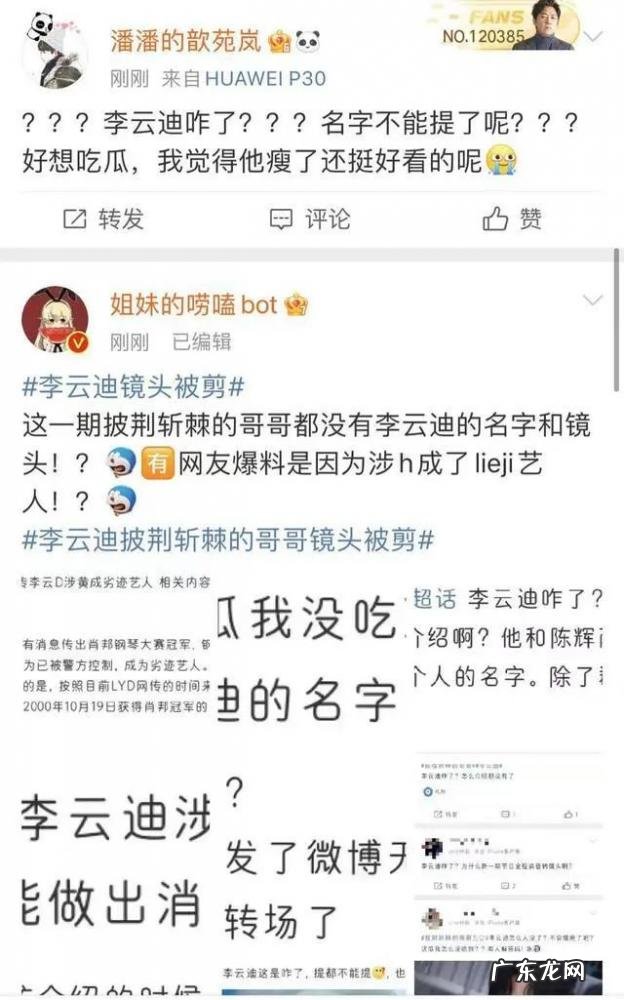Open hashtag #李云迪披荆斩棘的哥哥镜头被剪#
Screen dimensions: 624x1000
pos(228,539)
